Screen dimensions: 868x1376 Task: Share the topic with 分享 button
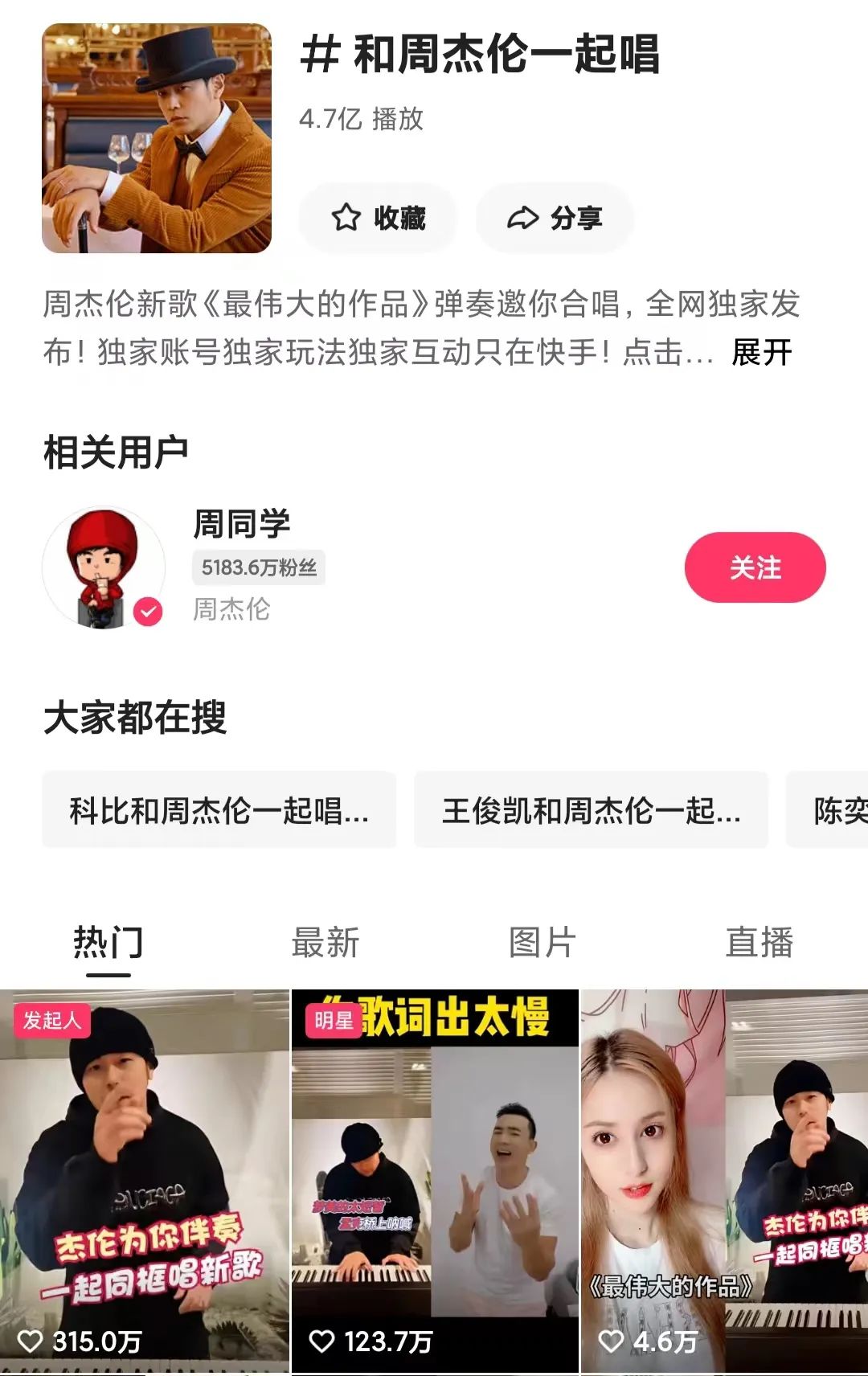pyautogui.click(x=555, y=218)
